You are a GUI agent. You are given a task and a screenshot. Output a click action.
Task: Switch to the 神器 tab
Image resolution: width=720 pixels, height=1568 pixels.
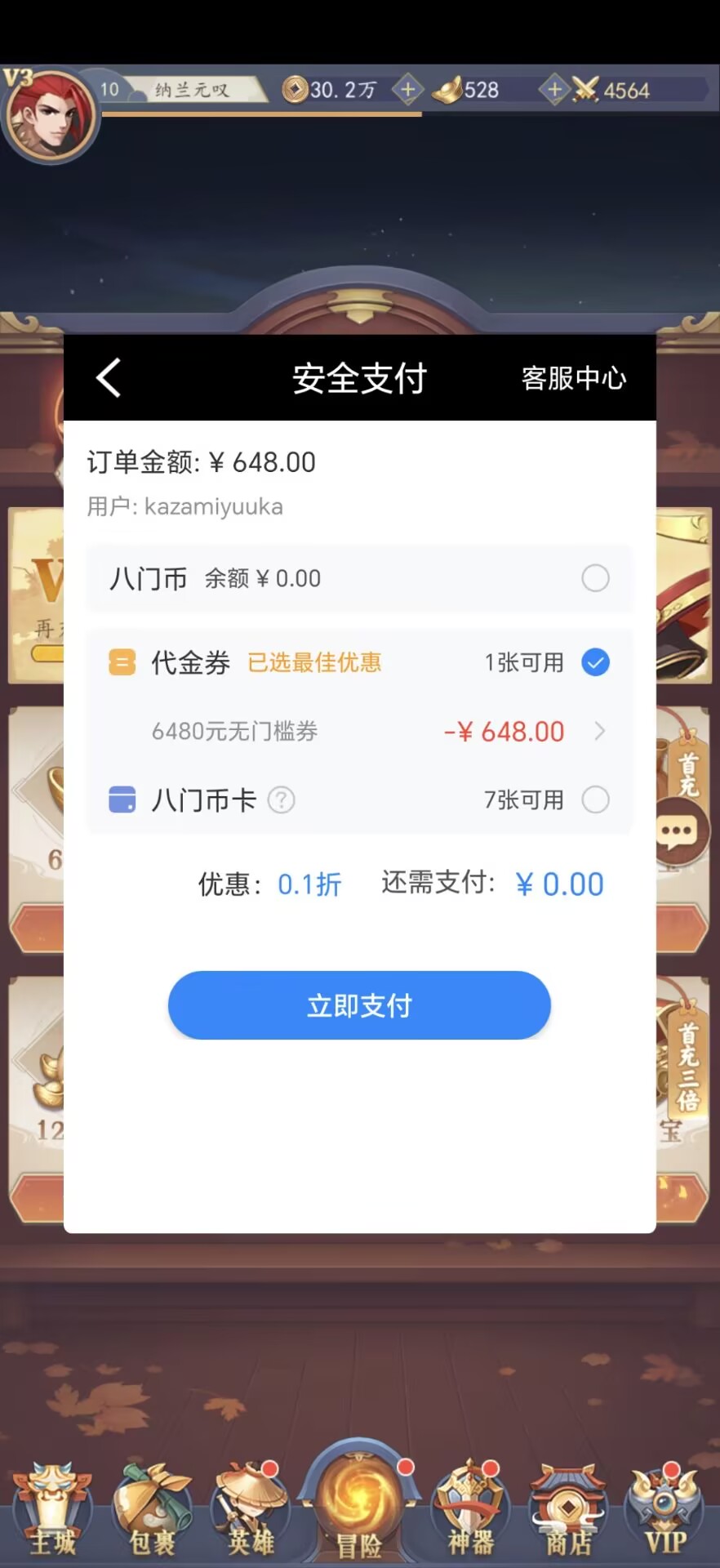pos(471,1511)
